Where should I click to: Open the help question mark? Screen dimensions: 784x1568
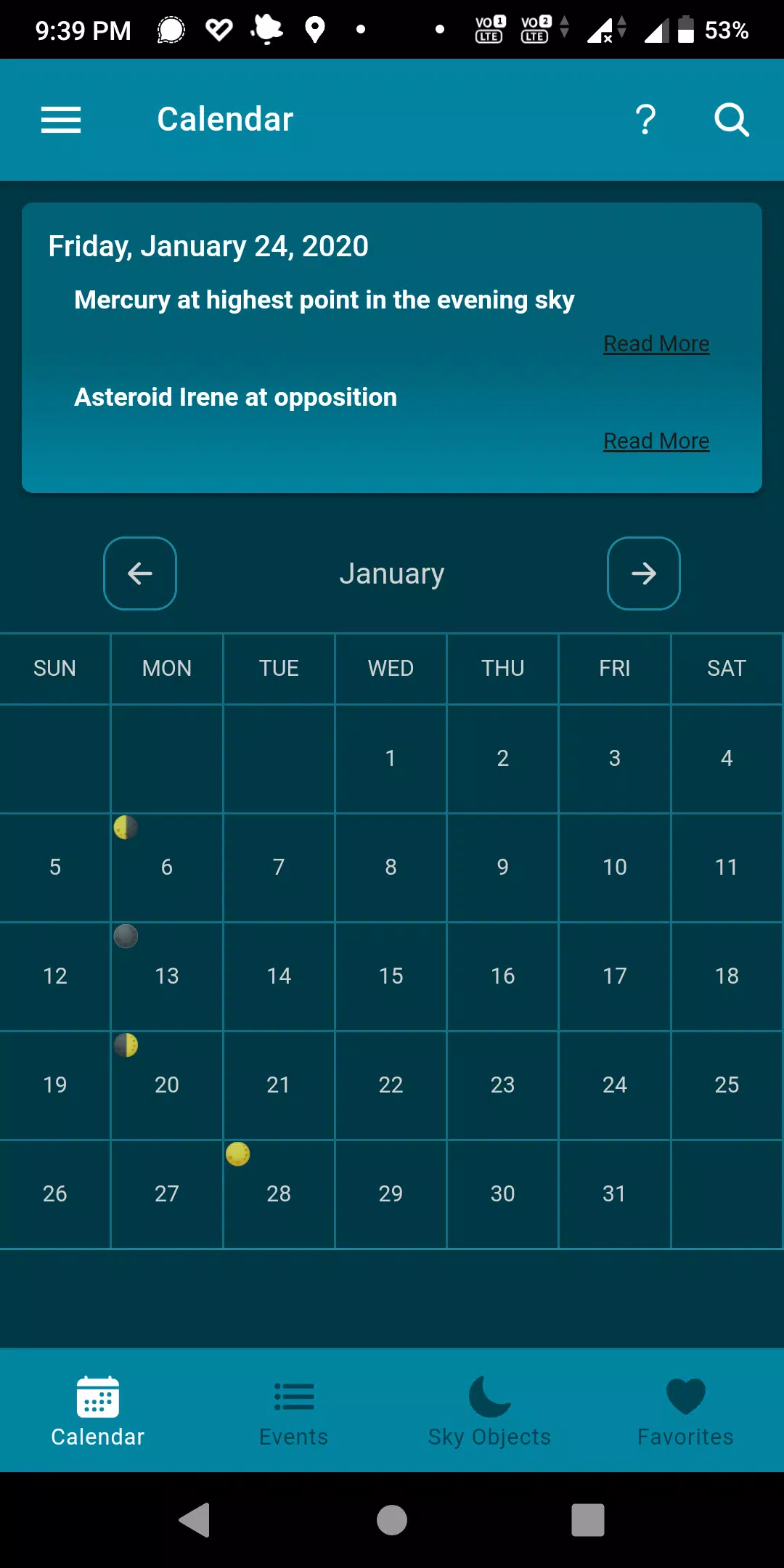(x=645, y=119)
